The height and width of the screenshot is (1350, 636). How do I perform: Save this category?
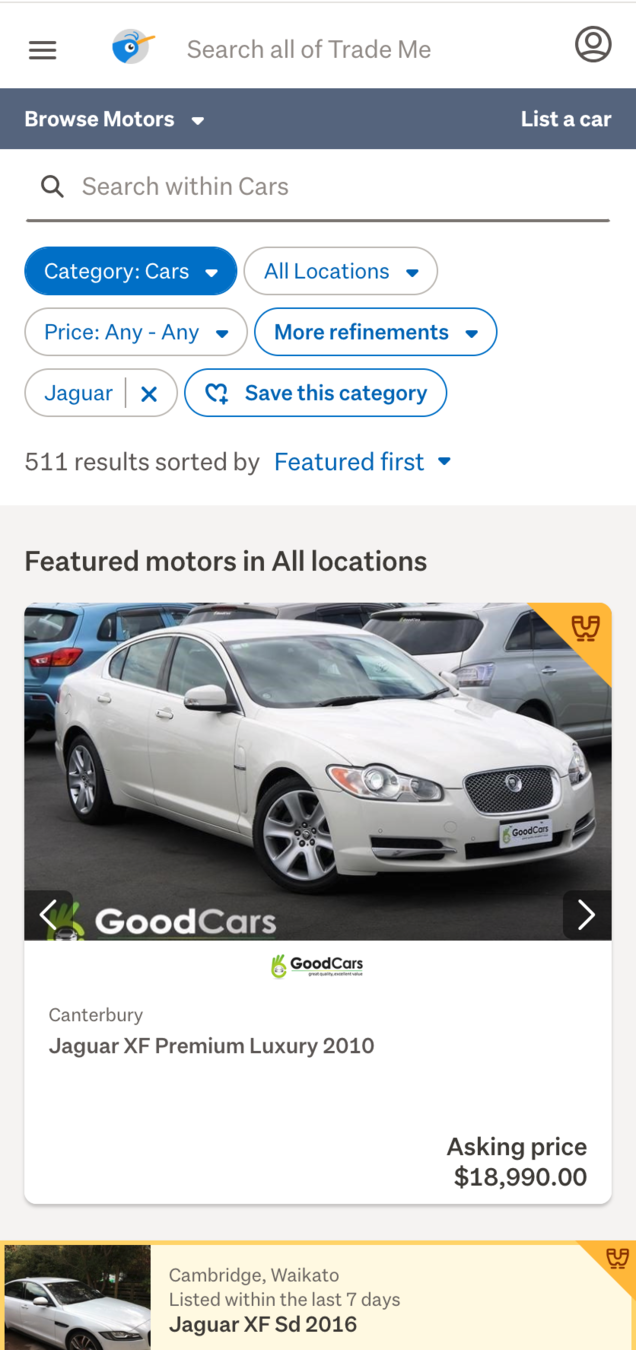point(315,393)
